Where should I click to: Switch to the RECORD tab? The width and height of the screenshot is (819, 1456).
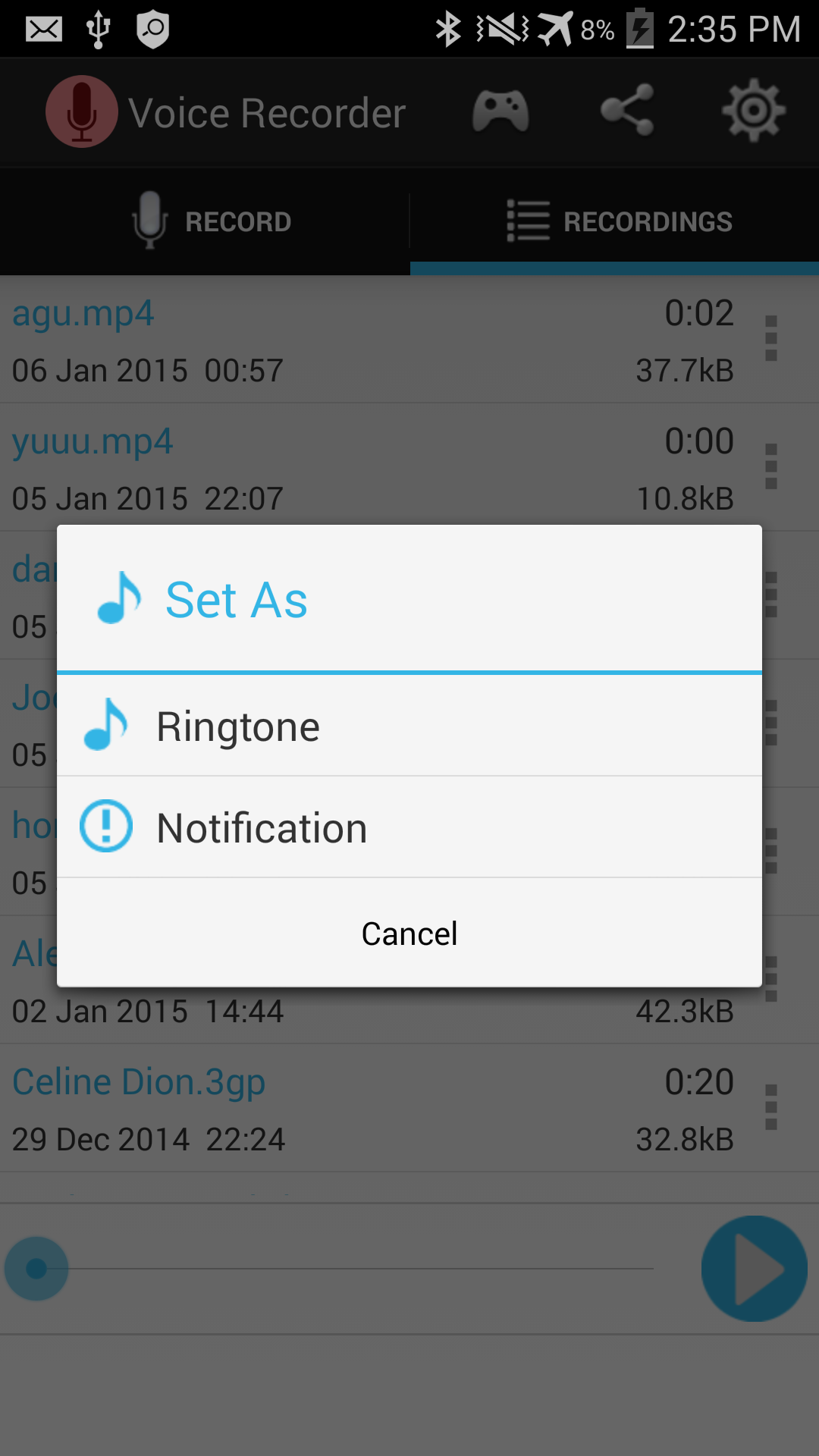[205, 221]
